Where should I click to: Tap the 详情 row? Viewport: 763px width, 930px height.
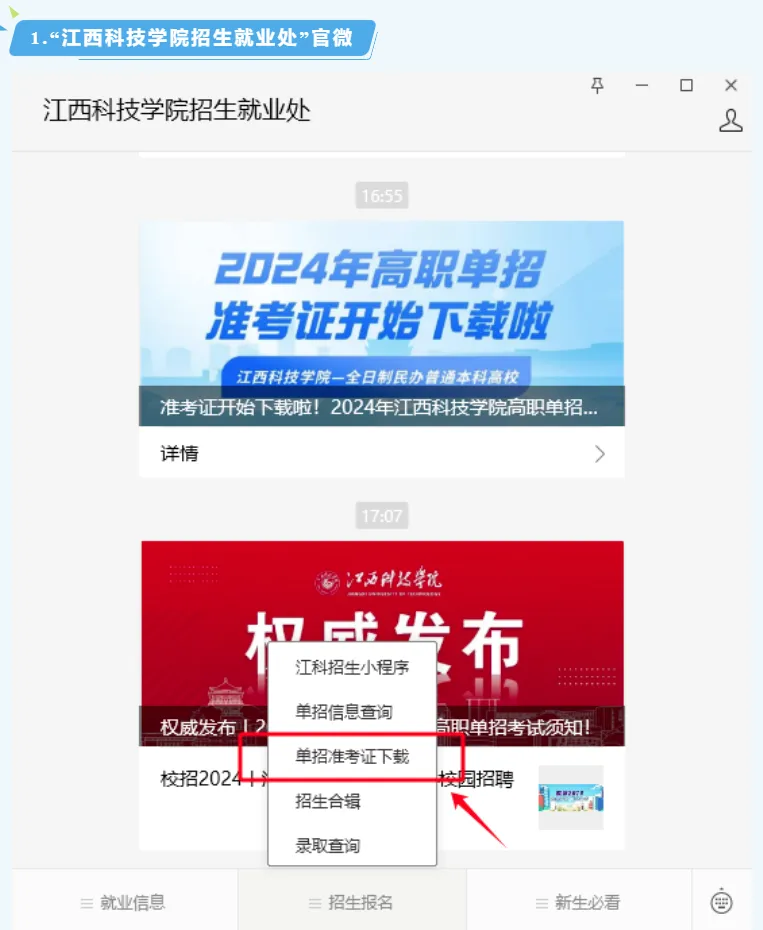tap(381, 453)
